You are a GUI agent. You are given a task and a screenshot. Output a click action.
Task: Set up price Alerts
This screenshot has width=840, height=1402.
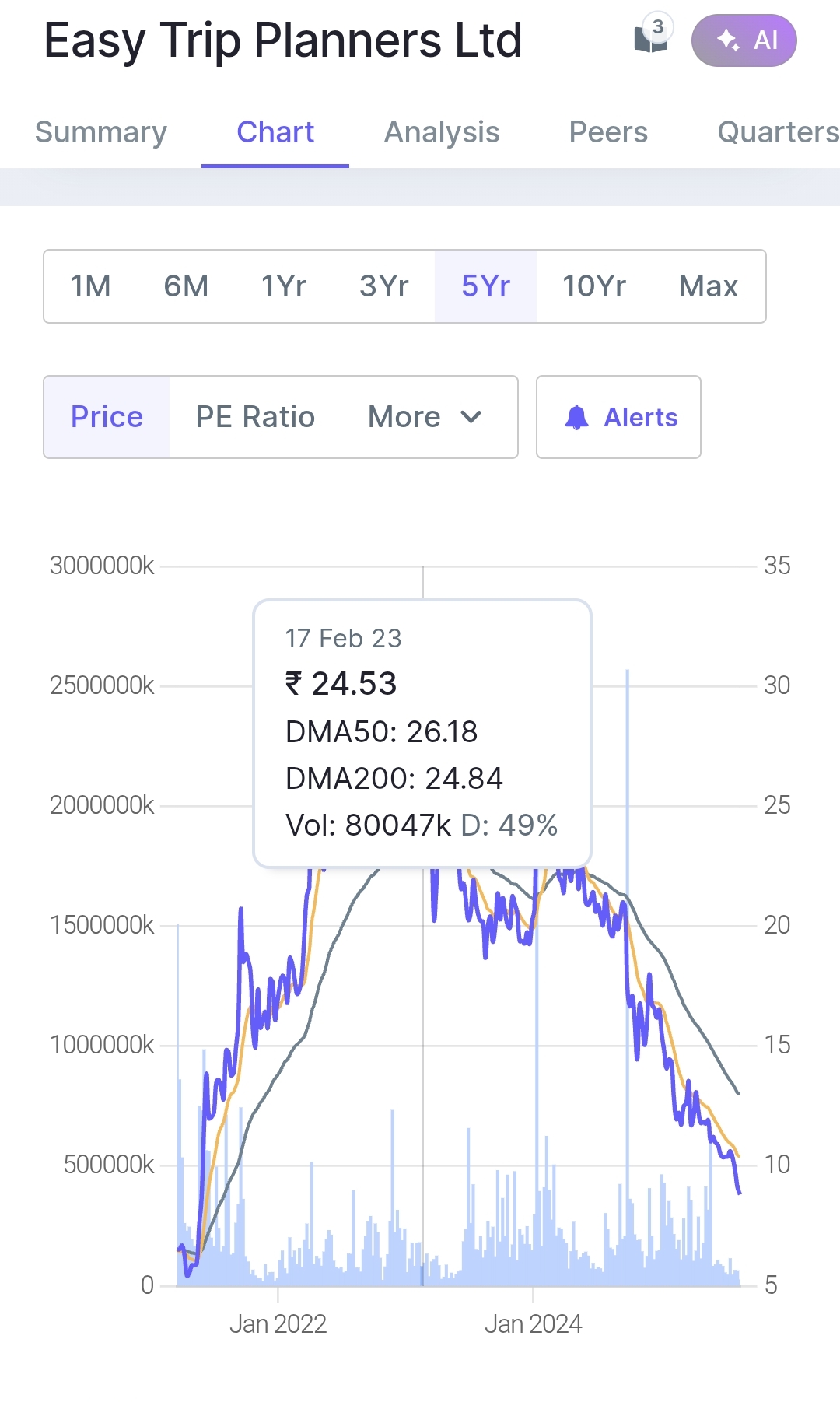point(619,417)
